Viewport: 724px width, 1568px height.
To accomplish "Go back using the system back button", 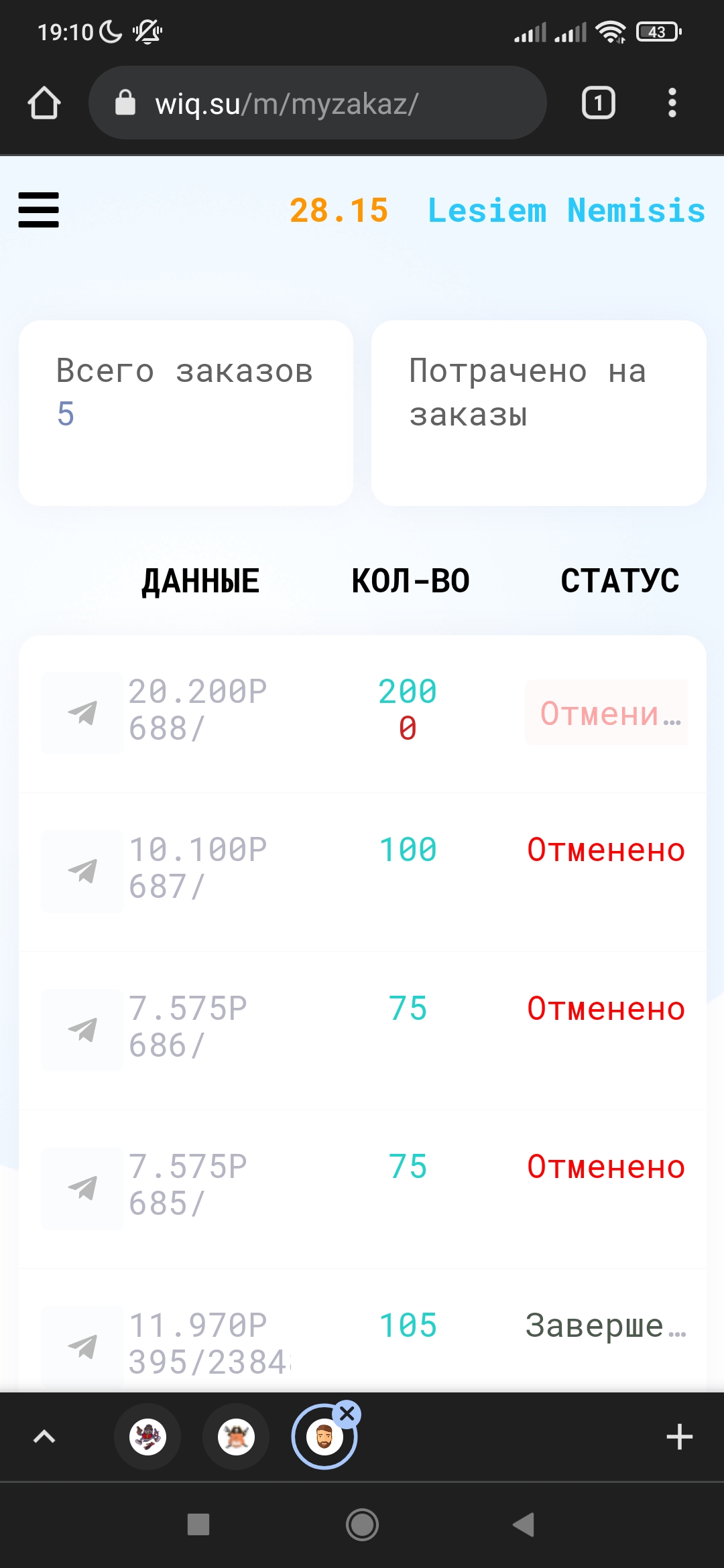I will pos(524,1525).
